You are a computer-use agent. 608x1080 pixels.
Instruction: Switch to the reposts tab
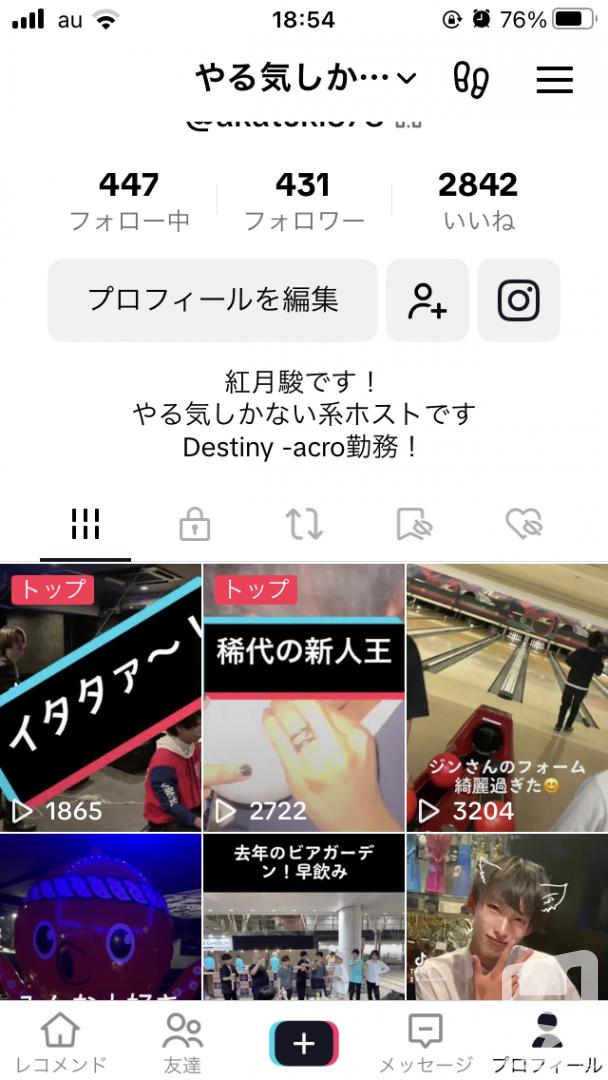point(304,524)
